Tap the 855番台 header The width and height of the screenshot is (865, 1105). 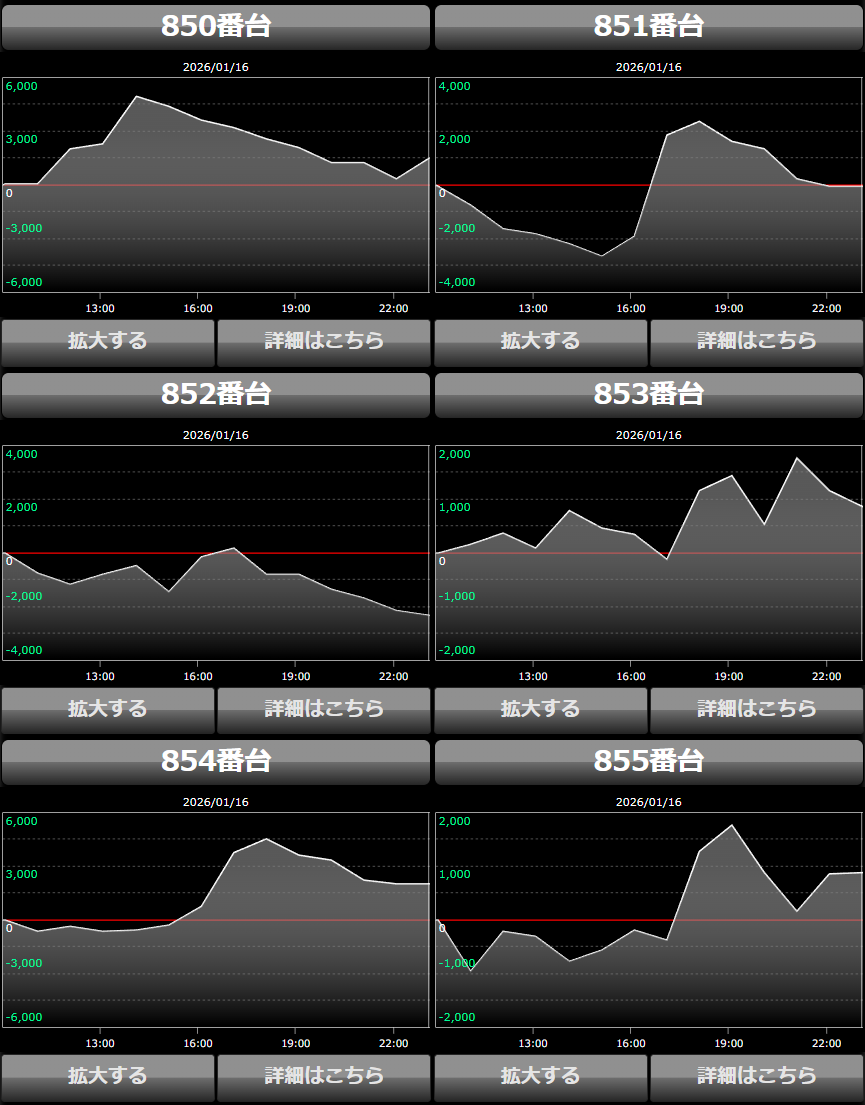649,762
